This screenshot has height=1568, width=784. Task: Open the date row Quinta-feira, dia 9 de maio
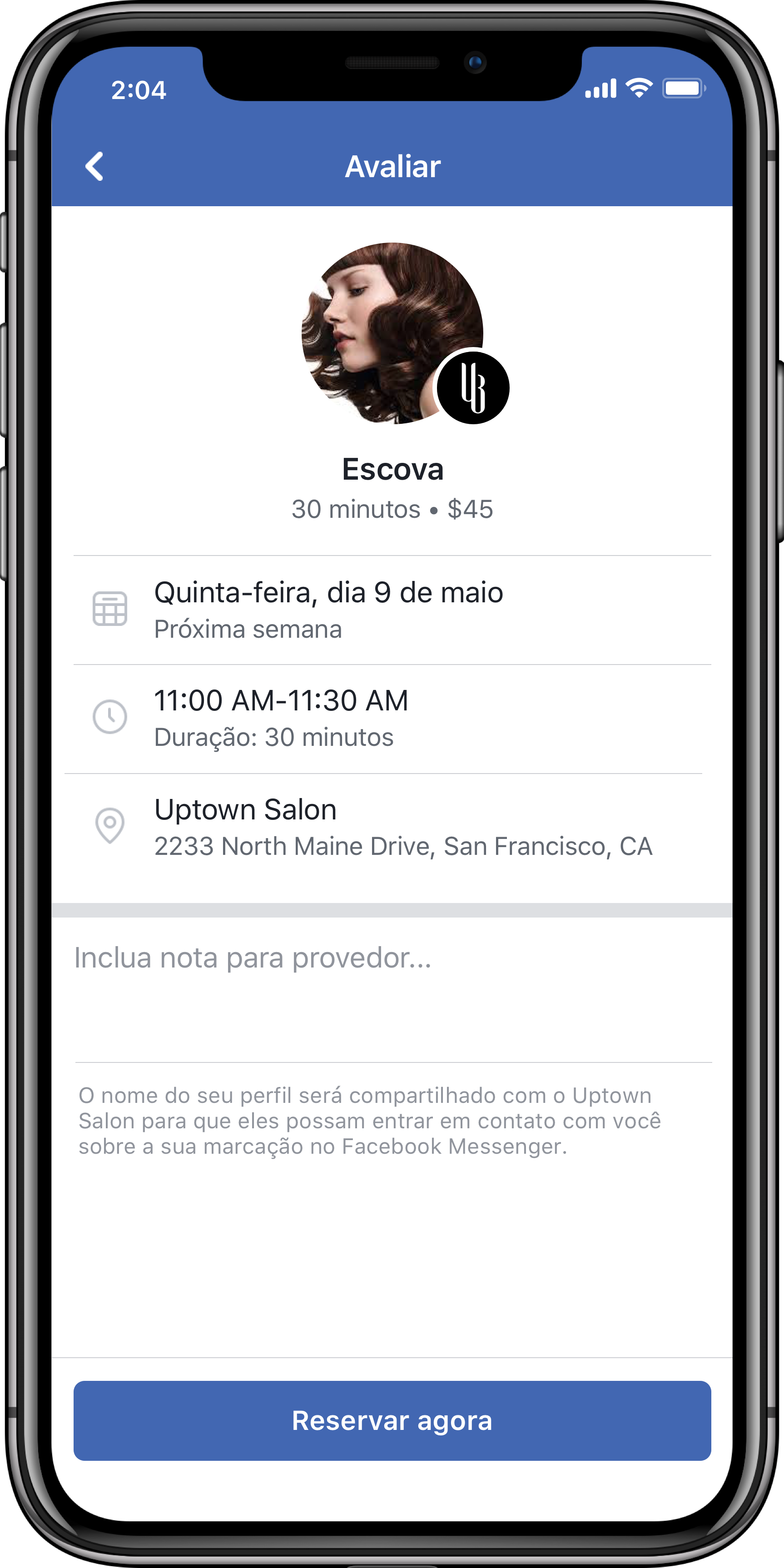click(392, 609)
